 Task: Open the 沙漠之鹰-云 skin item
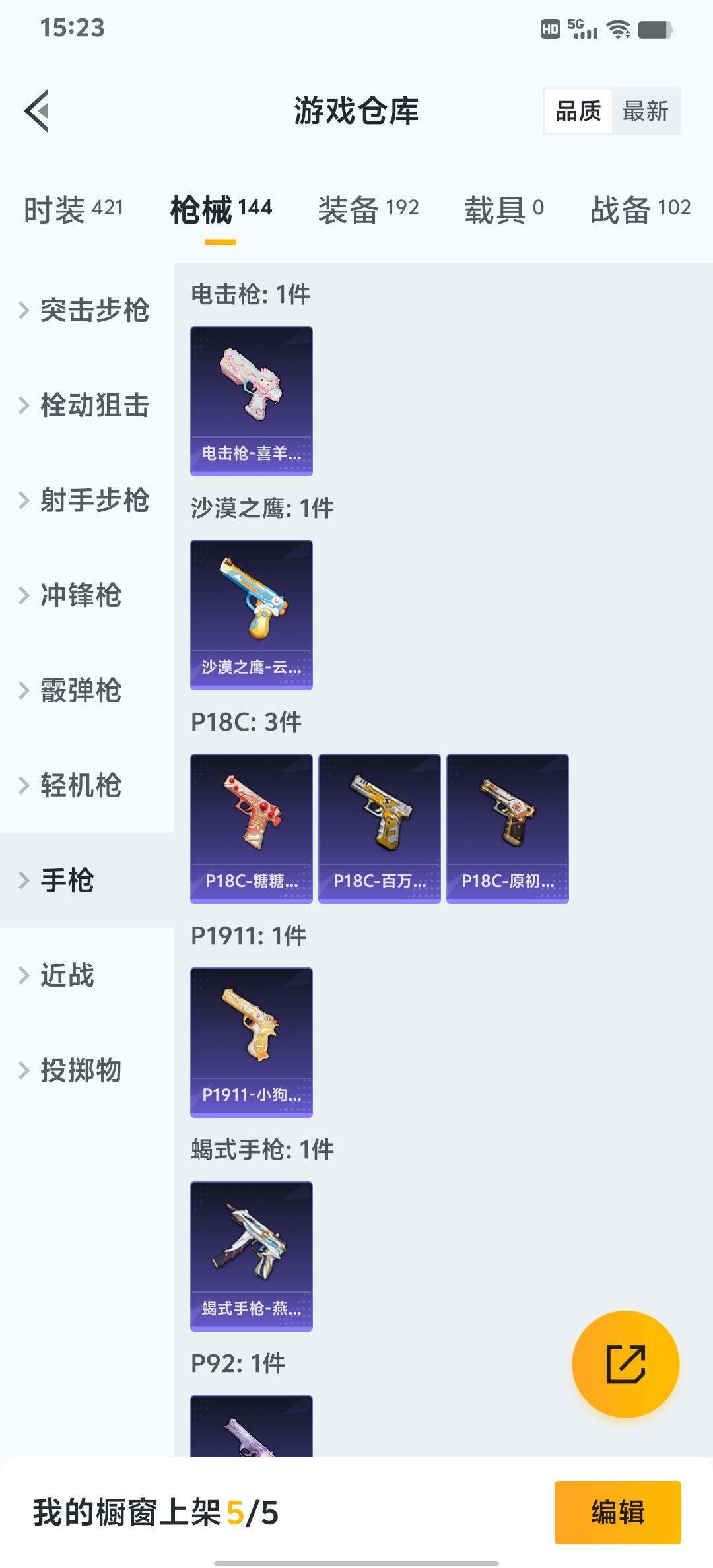click(252, 615)
